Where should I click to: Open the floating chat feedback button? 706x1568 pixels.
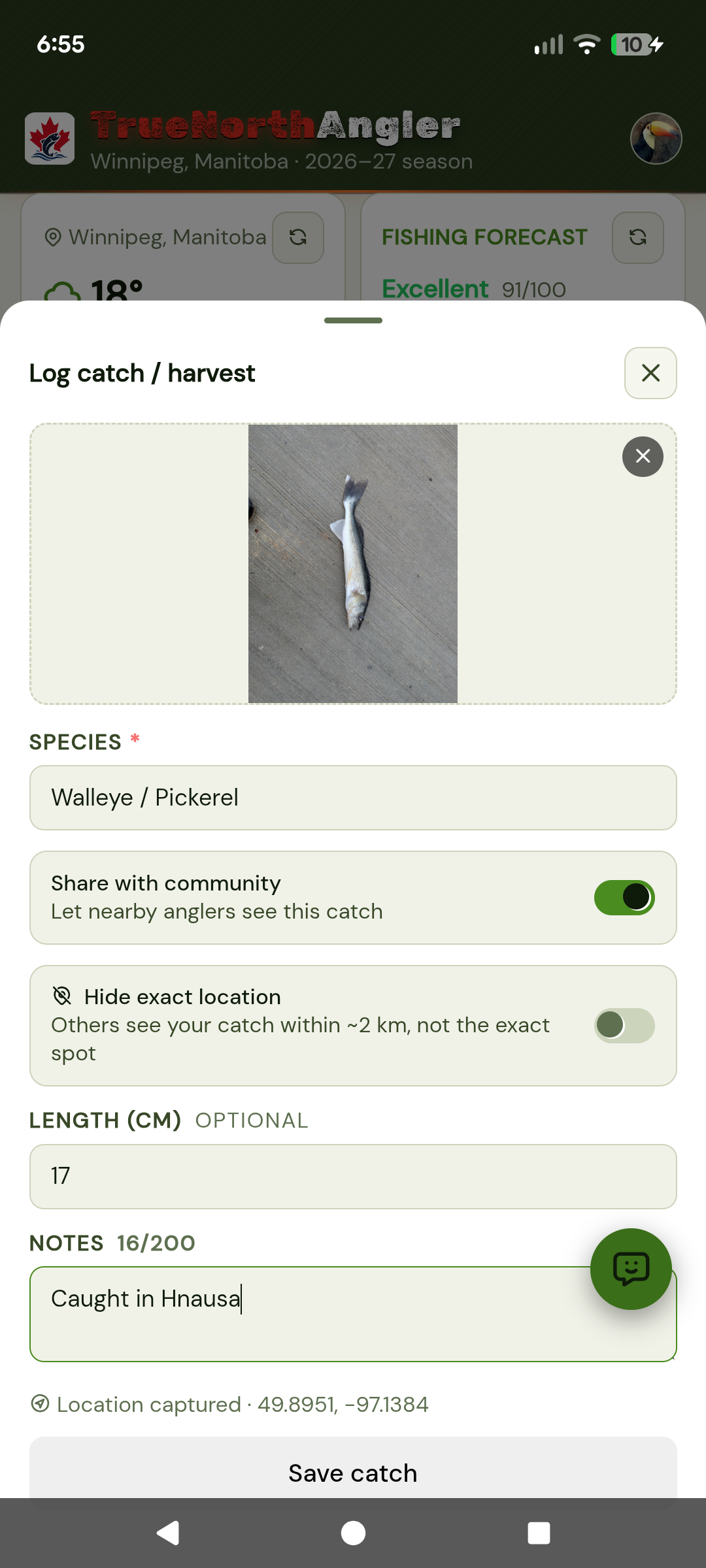[631, 1269]
